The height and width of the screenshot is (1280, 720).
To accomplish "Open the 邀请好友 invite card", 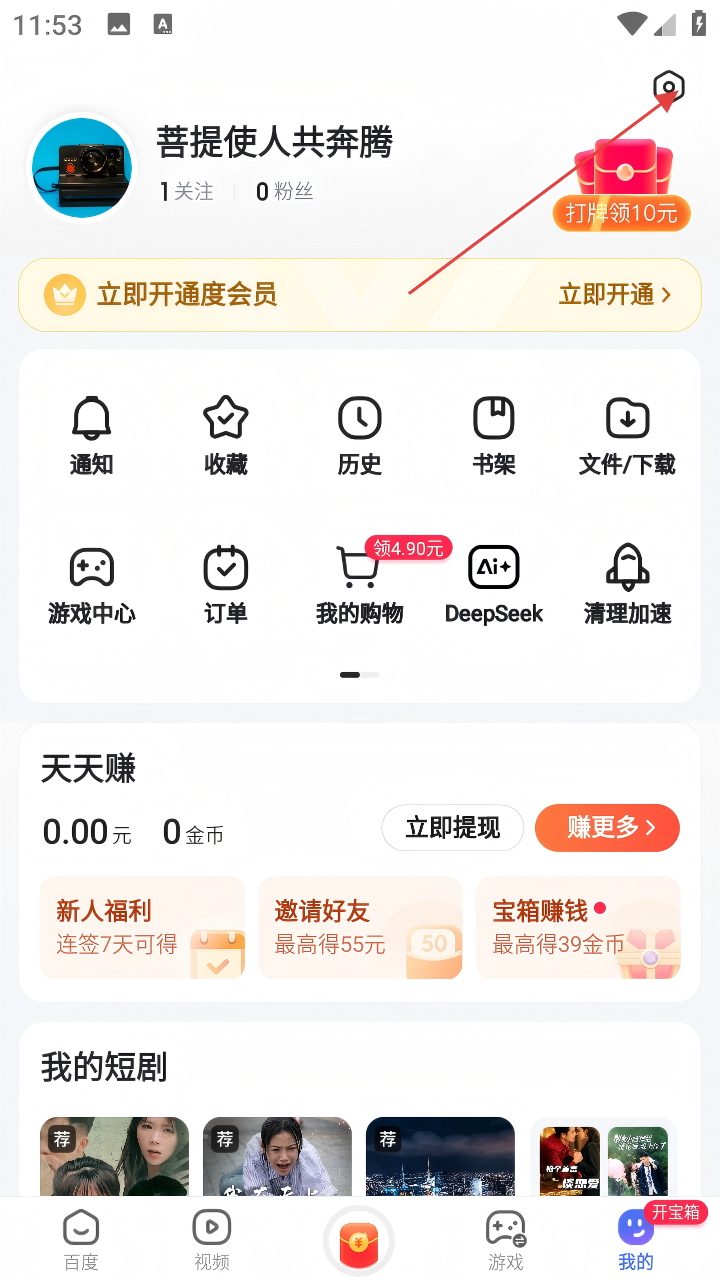I will 360,927.
